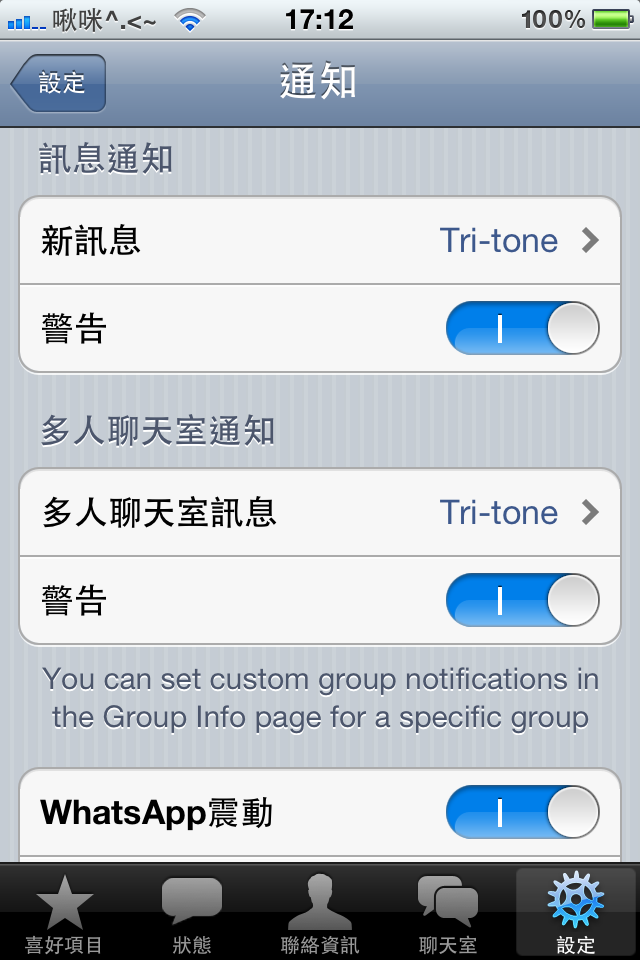The height and width of the screenshot is (960, 640).
Task: Open 多人聊天室訊息 tone selection
Action: pos(320,512)
